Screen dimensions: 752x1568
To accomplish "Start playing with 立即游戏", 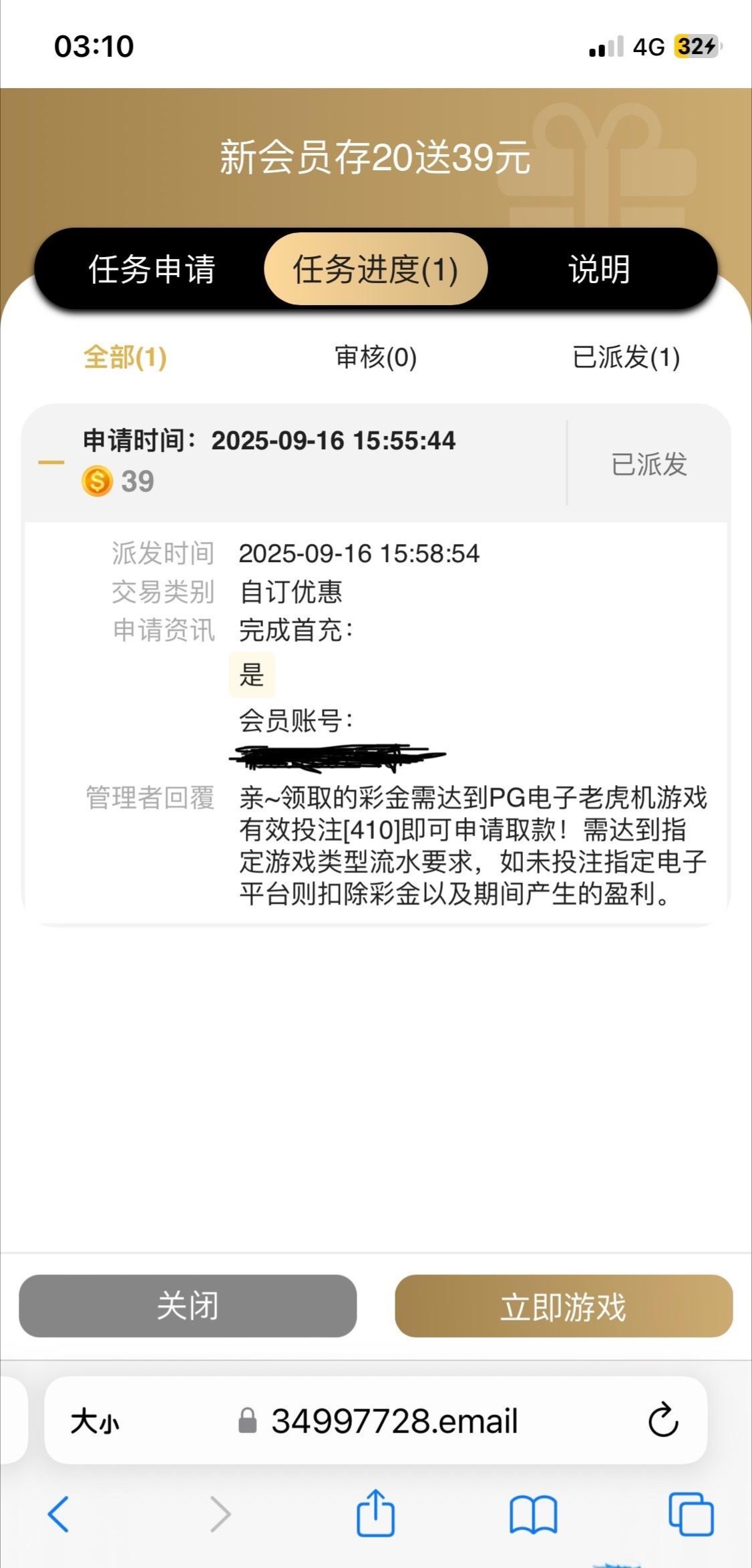I will 564,1306.
